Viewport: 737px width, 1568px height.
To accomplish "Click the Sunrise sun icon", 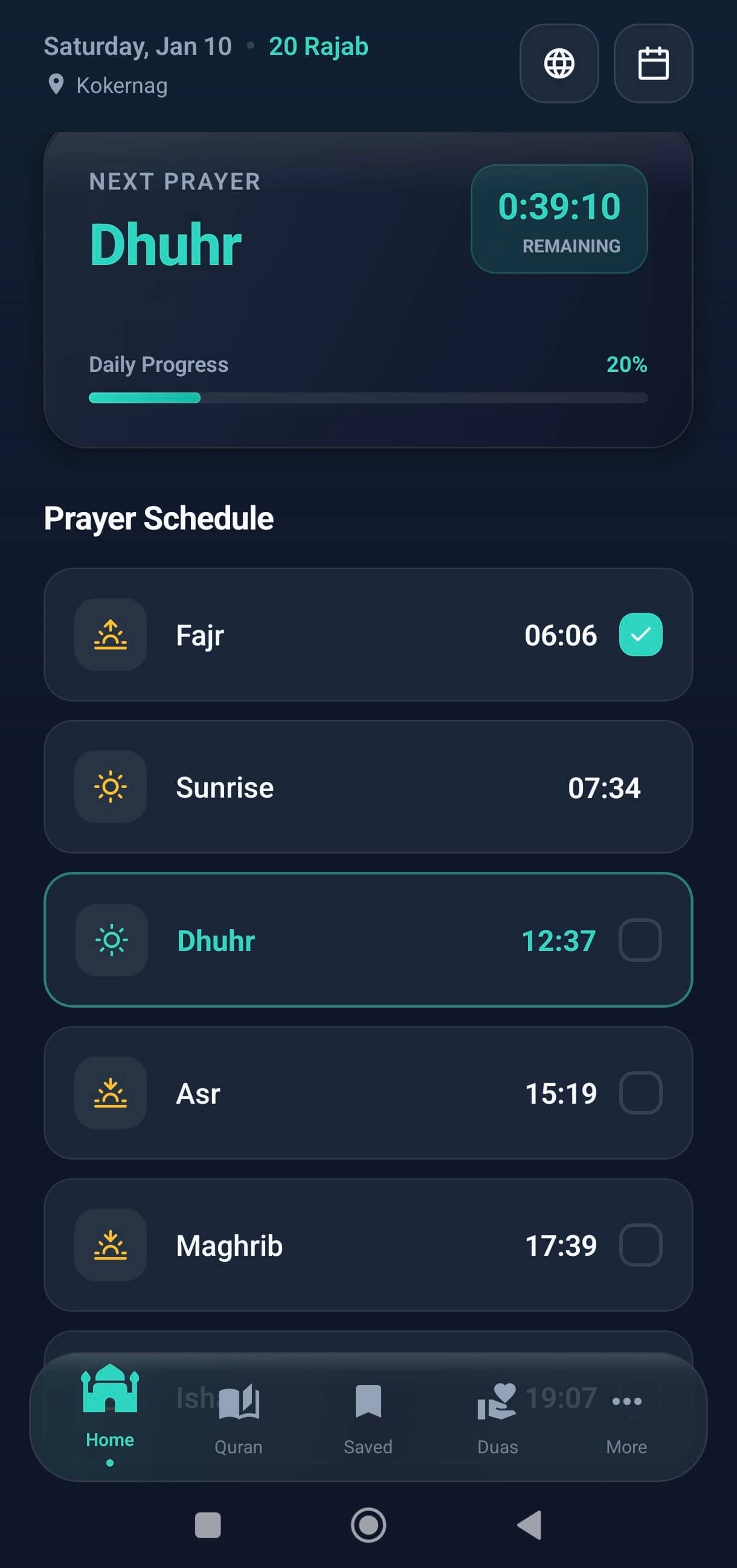I will point(109,787).
